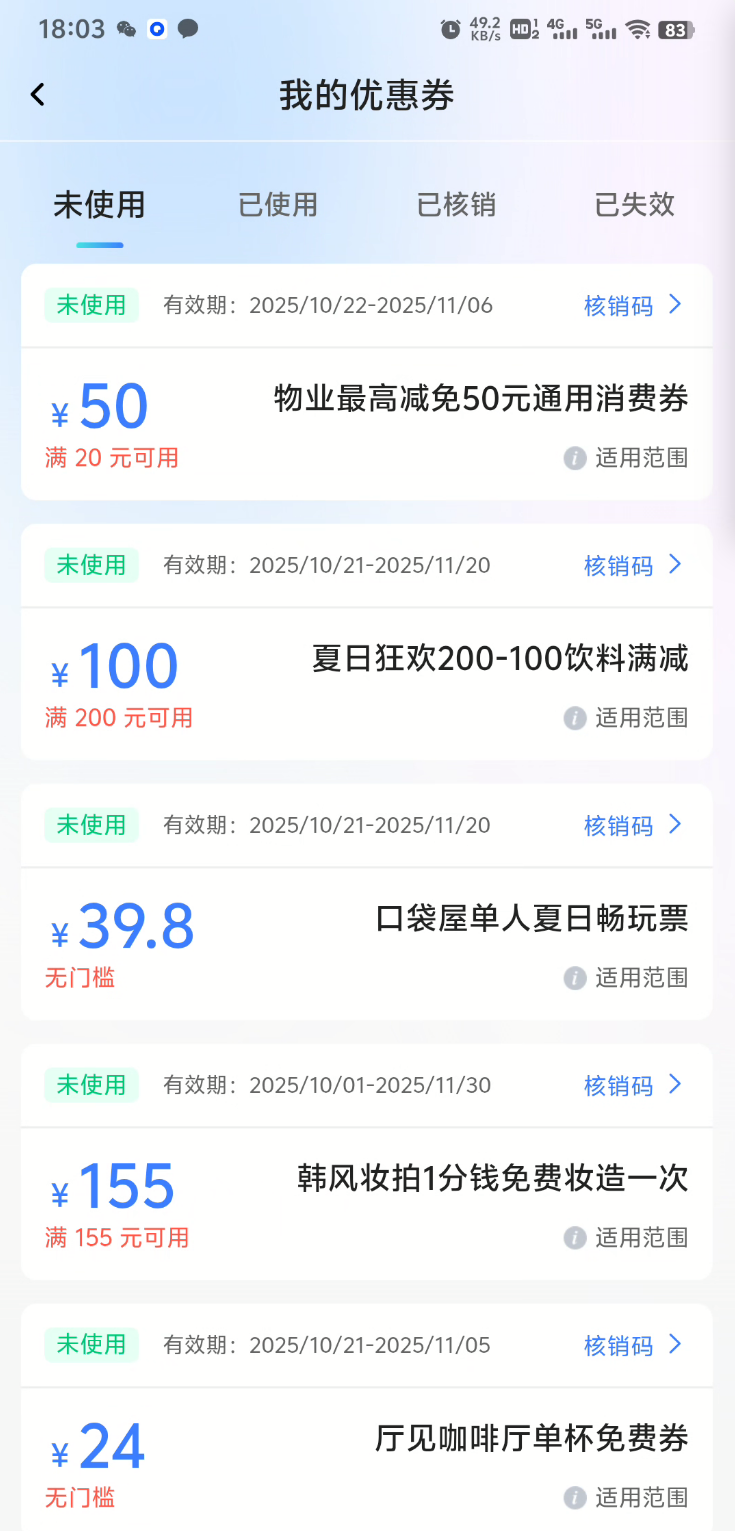This screenshot has width=735, height=1531.
Task: View 适用范围 of 韩风妆拍1分钱免费妆造一次
Action: 626,1238
